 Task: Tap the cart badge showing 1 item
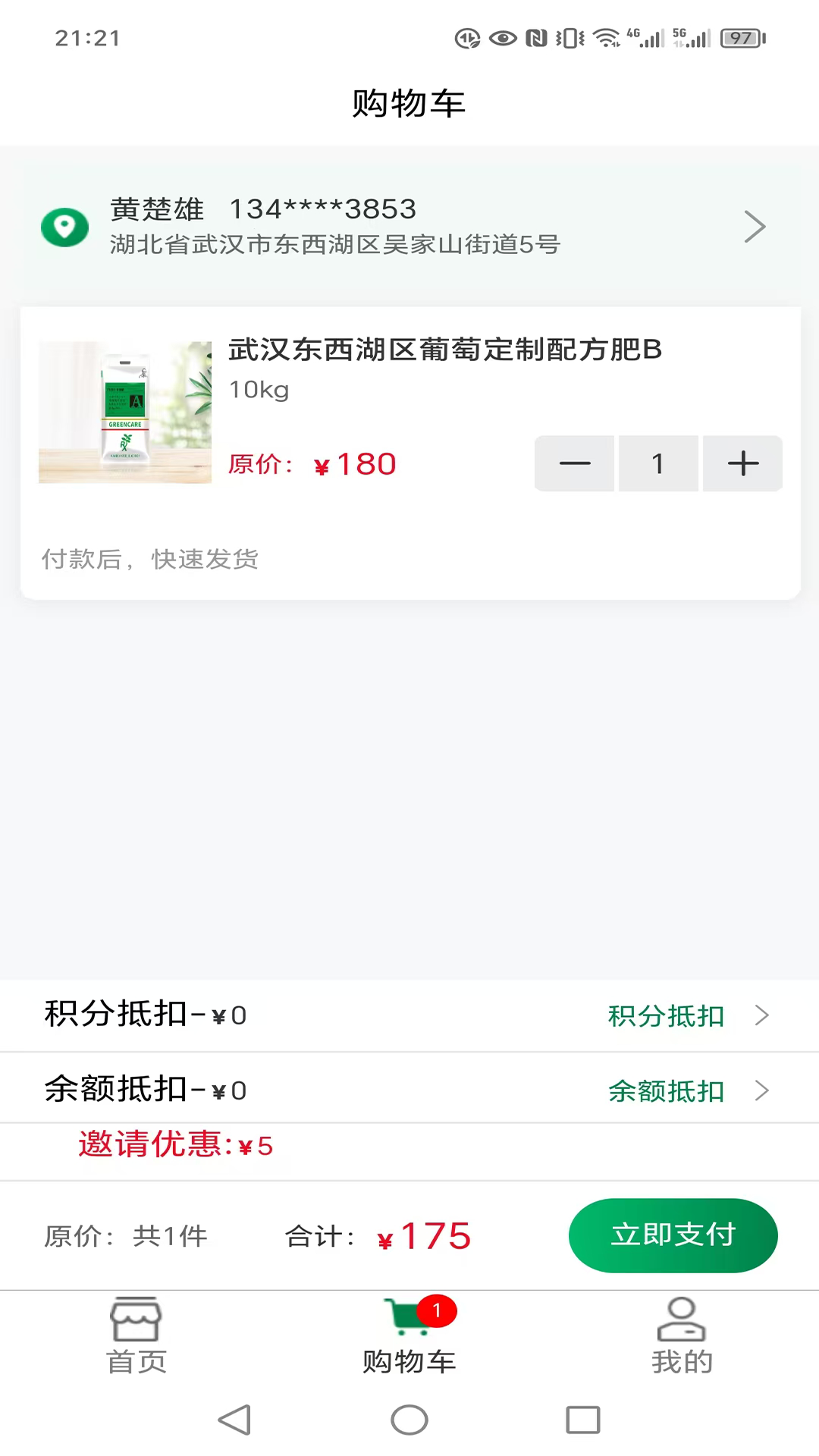coord(438,1304)
